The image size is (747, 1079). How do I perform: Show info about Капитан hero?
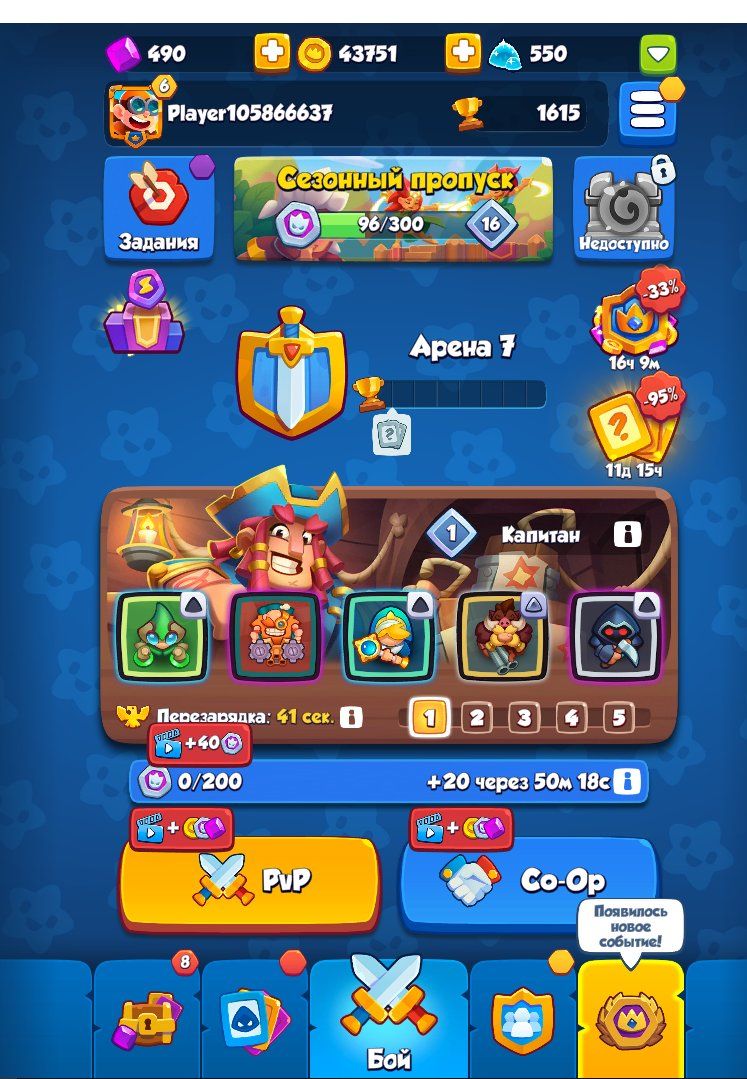[x=627, y=534]
